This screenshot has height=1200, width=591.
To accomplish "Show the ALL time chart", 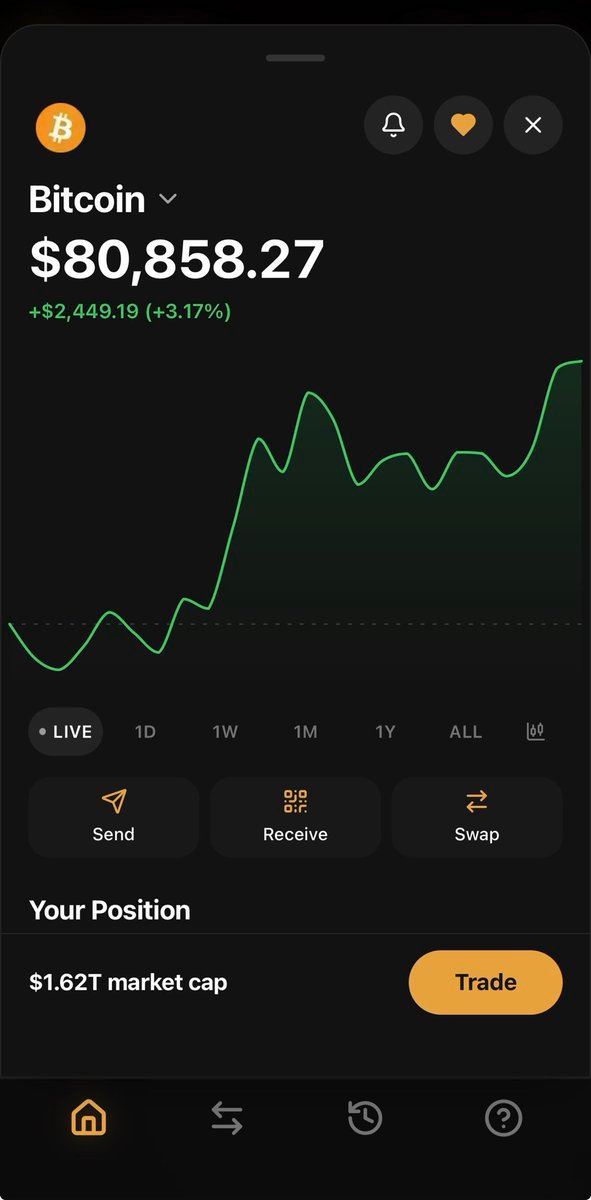I will tap(466, 732).
